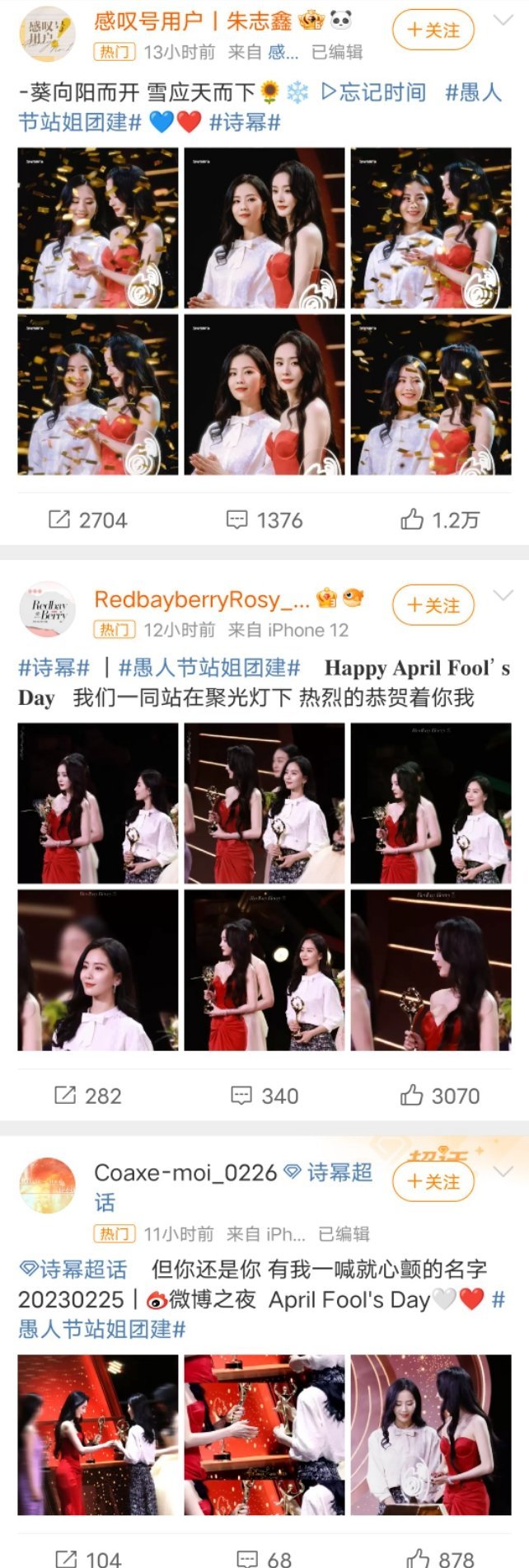Like RedbayberryRosy_'s post with 3070 likes
Viewport: 529px width, 1568px height.
[x=439, y=1096]
